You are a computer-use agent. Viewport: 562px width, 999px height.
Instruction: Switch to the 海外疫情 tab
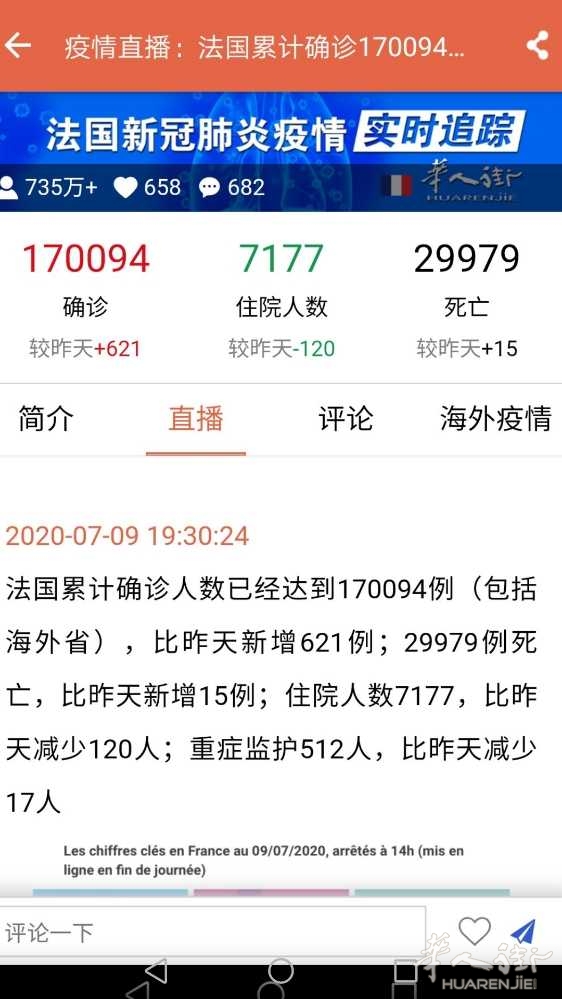[x=496, y=419]
